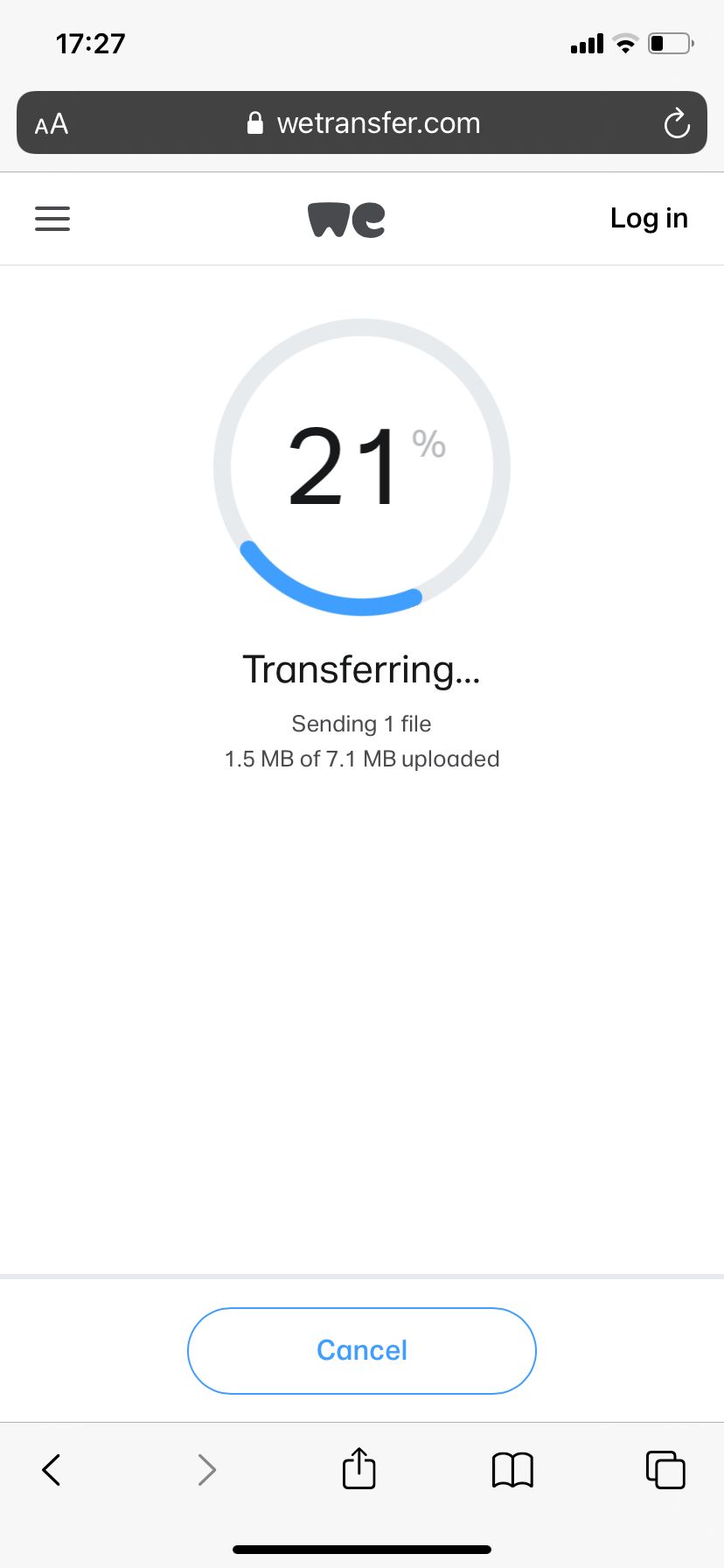This screenshot has height=1568, width=724.
Task: Open the Safari reader AA options
Action: click(x=52, y=124)
